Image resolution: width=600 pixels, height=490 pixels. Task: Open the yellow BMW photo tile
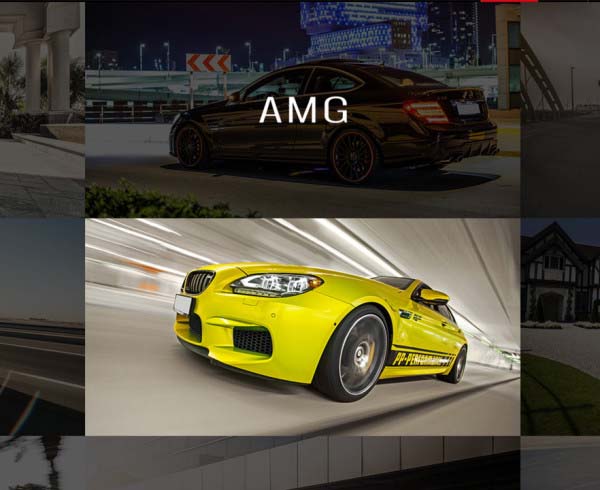(x=302, y=327)
